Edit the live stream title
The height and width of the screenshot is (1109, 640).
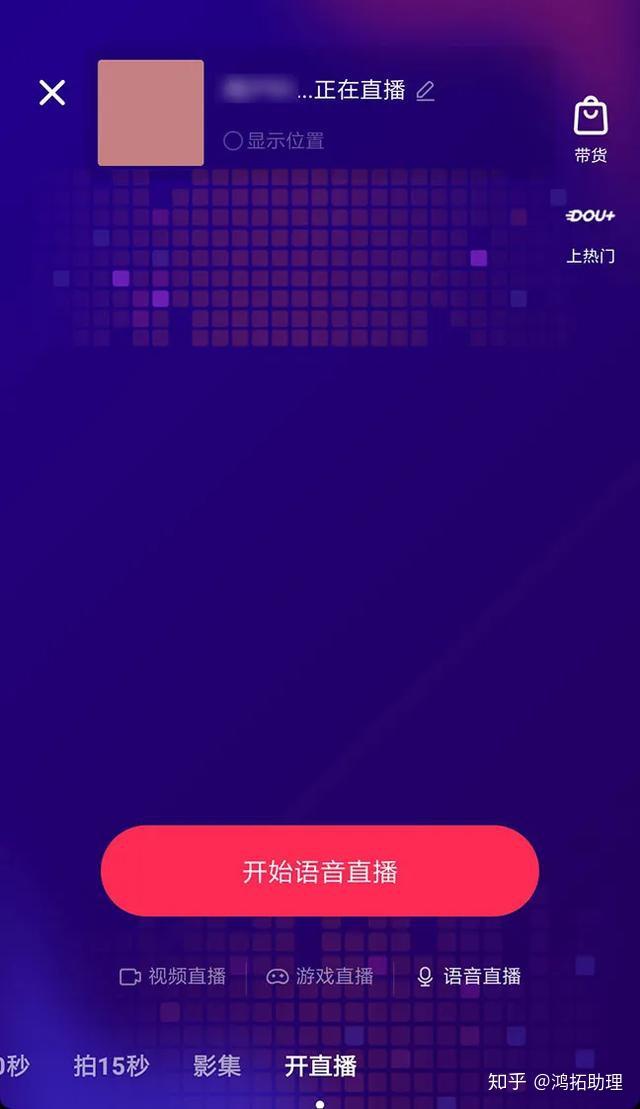pos(425,91)
